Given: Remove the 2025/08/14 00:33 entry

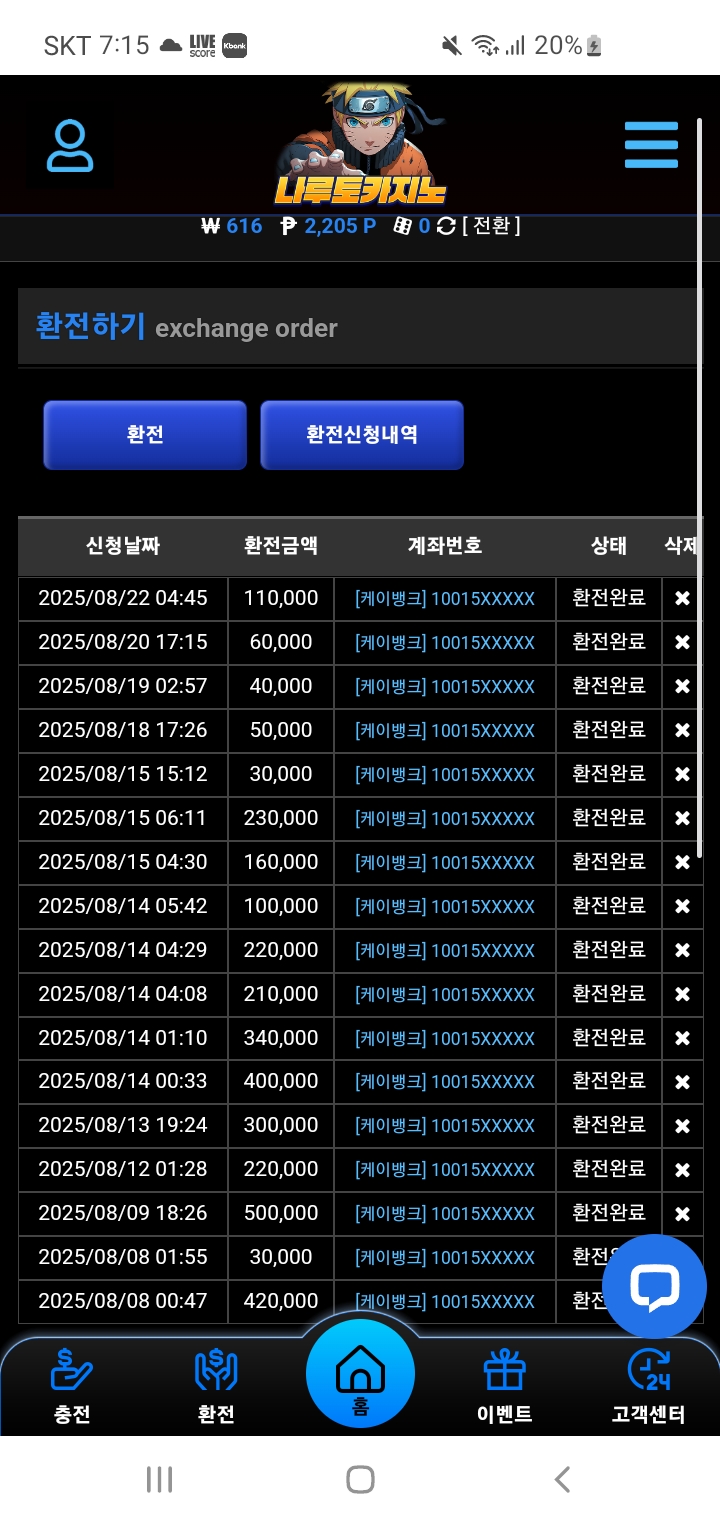Looking at the screenshot, I should 682,1082.
